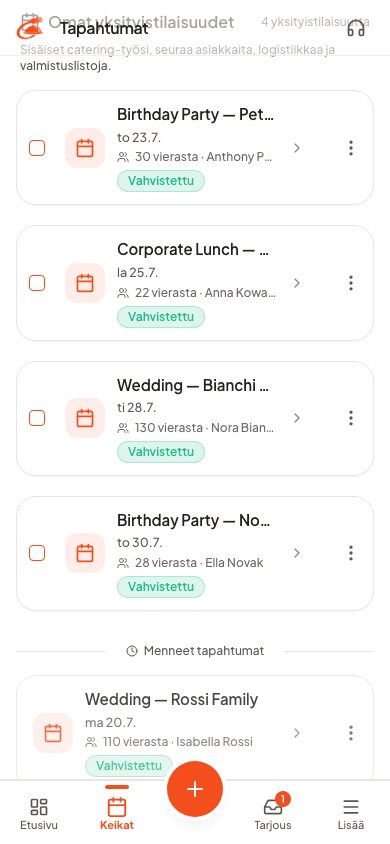Switch to the Etusivu tab
The image size is (390, 844).
coord(39,813)
